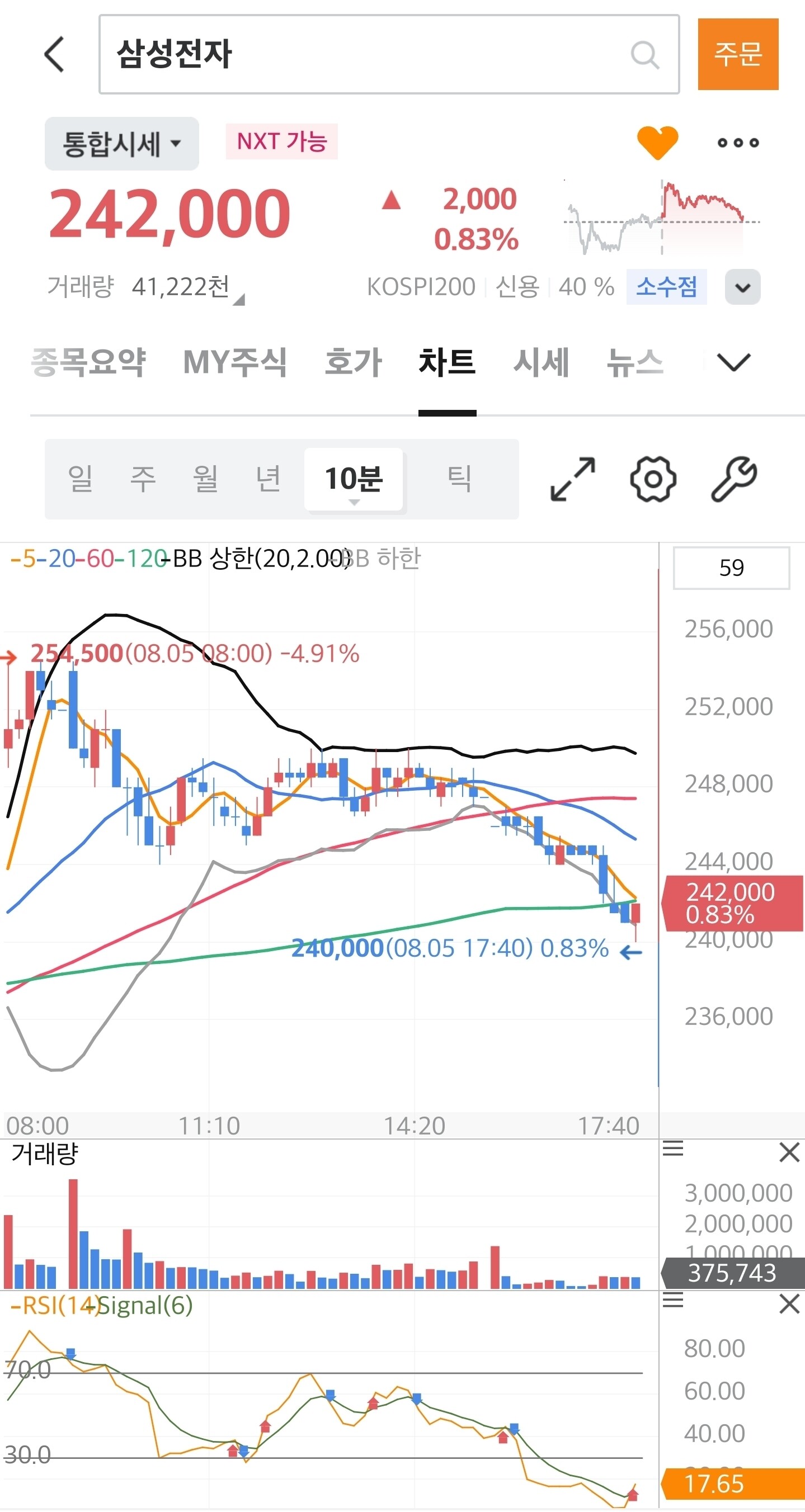The width and height of the screenshot is (805, 1512).
Task: Switch to the 시세 tab
Action: 541,362
